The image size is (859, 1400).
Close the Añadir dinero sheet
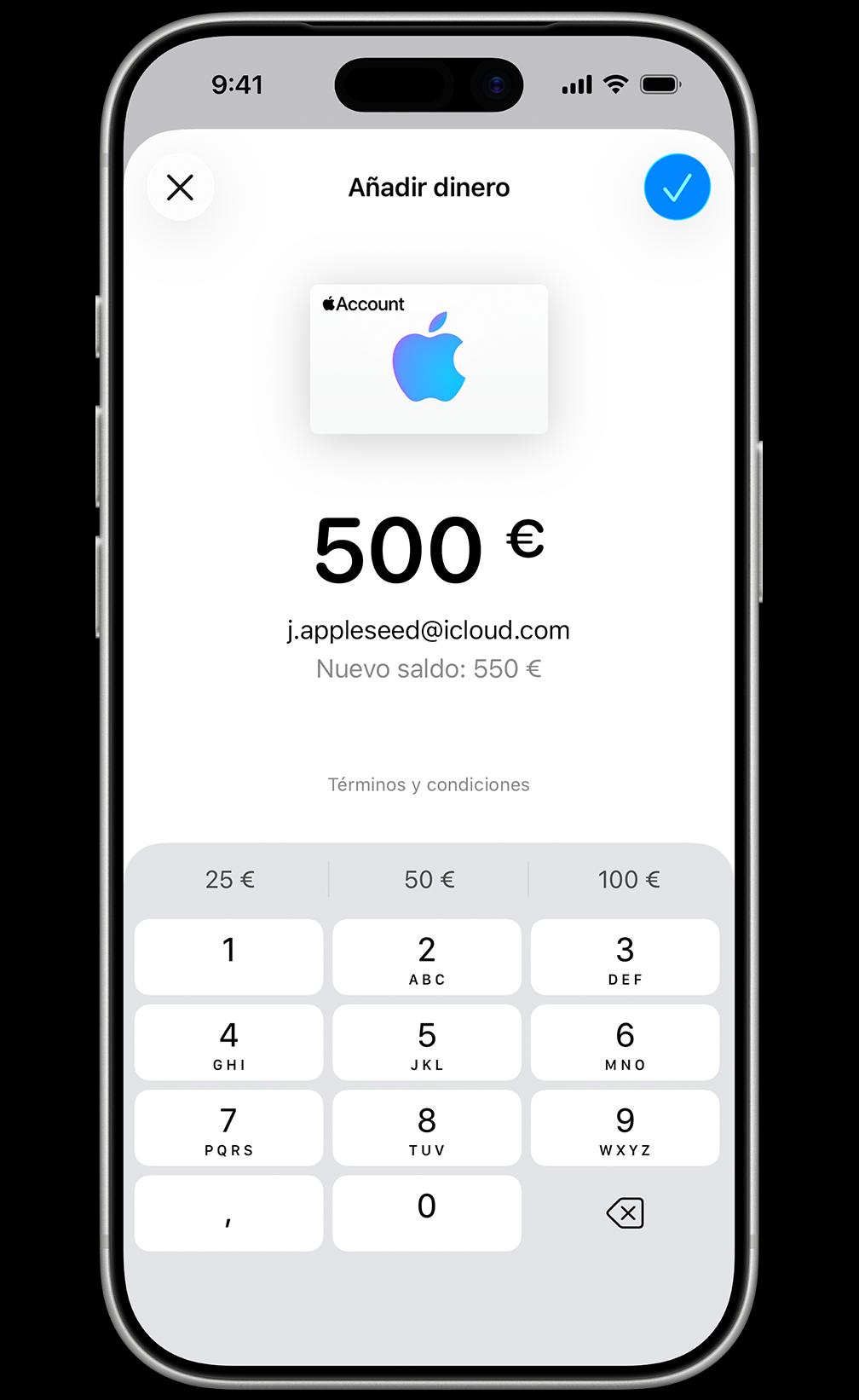coord(180,188)
